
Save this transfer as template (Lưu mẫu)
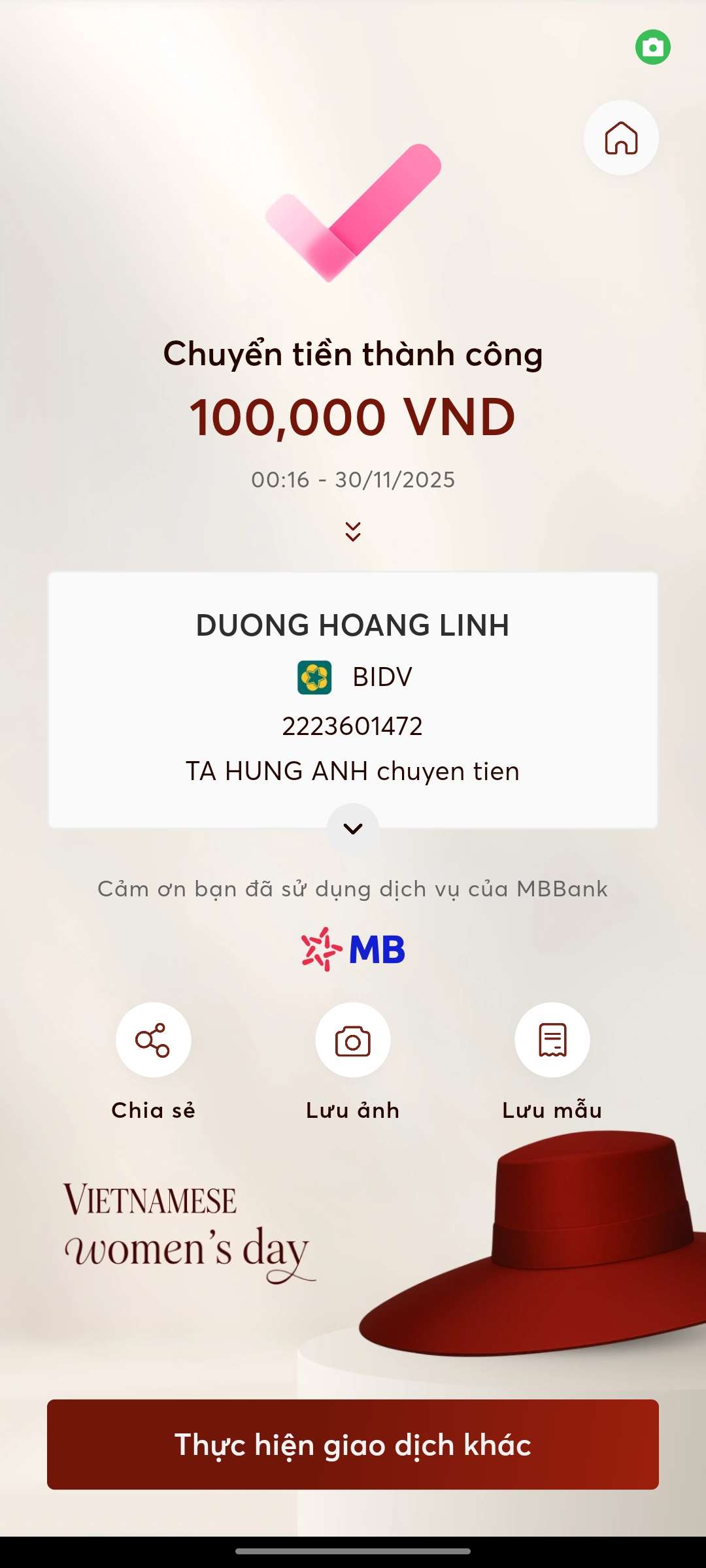coord(552,1040)
